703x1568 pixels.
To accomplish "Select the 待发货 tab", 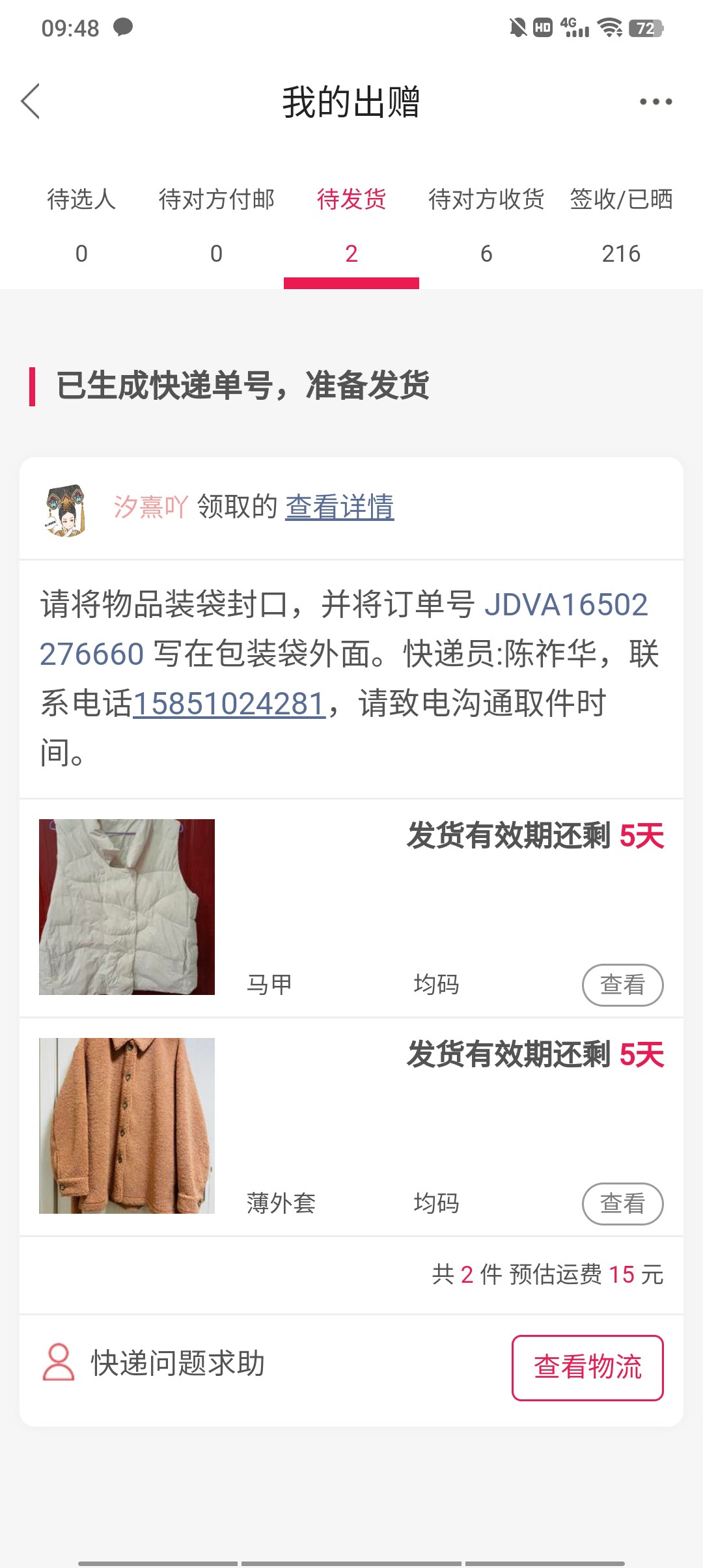I will click(351, 225).
